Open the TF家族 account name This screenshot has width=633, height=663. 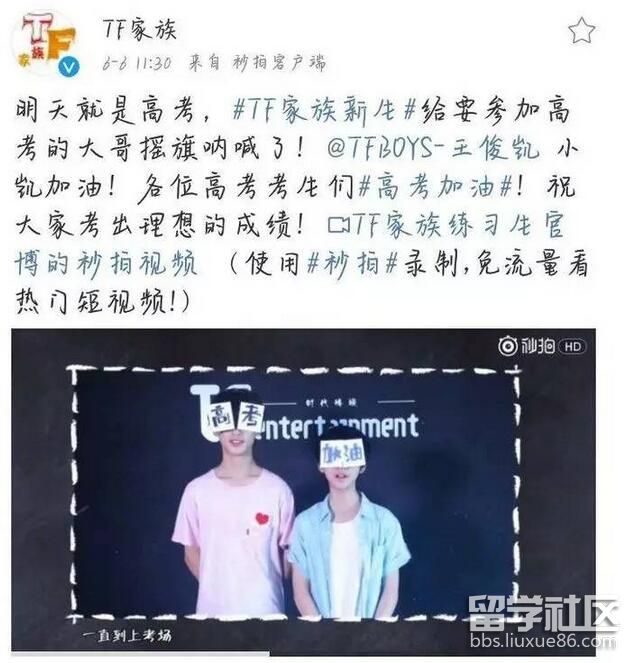138,28
